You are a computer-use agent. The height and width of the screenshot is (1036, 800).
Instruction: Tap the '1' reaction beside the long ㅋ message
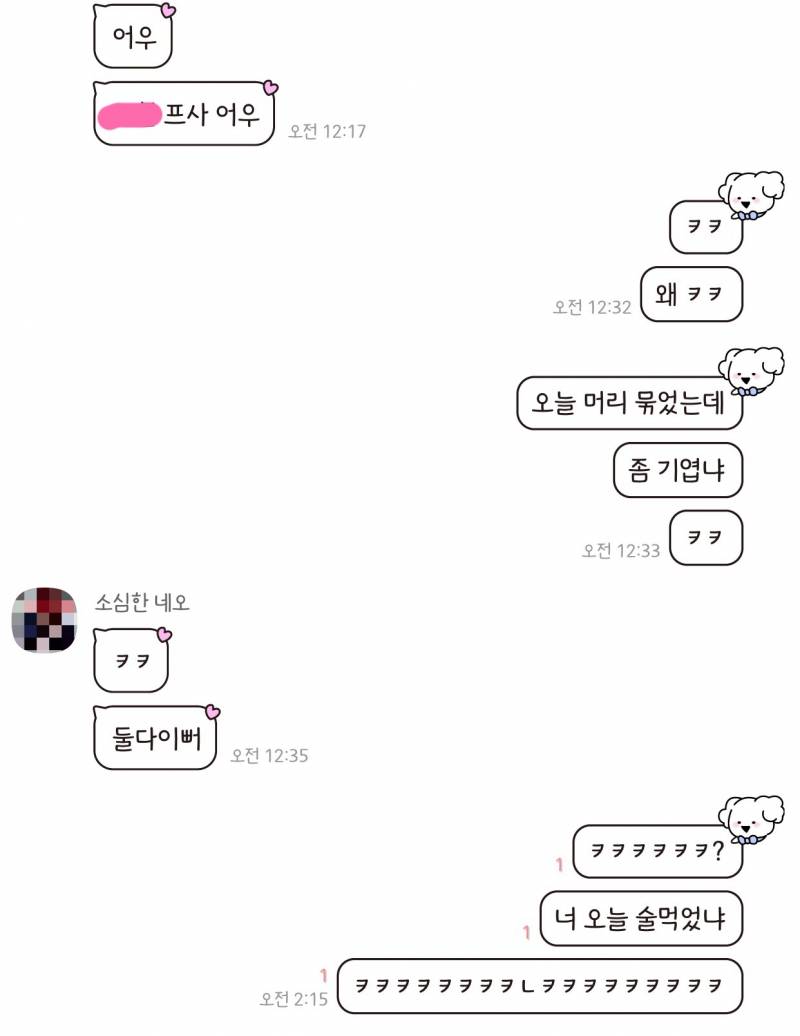(x=322, y=975)
